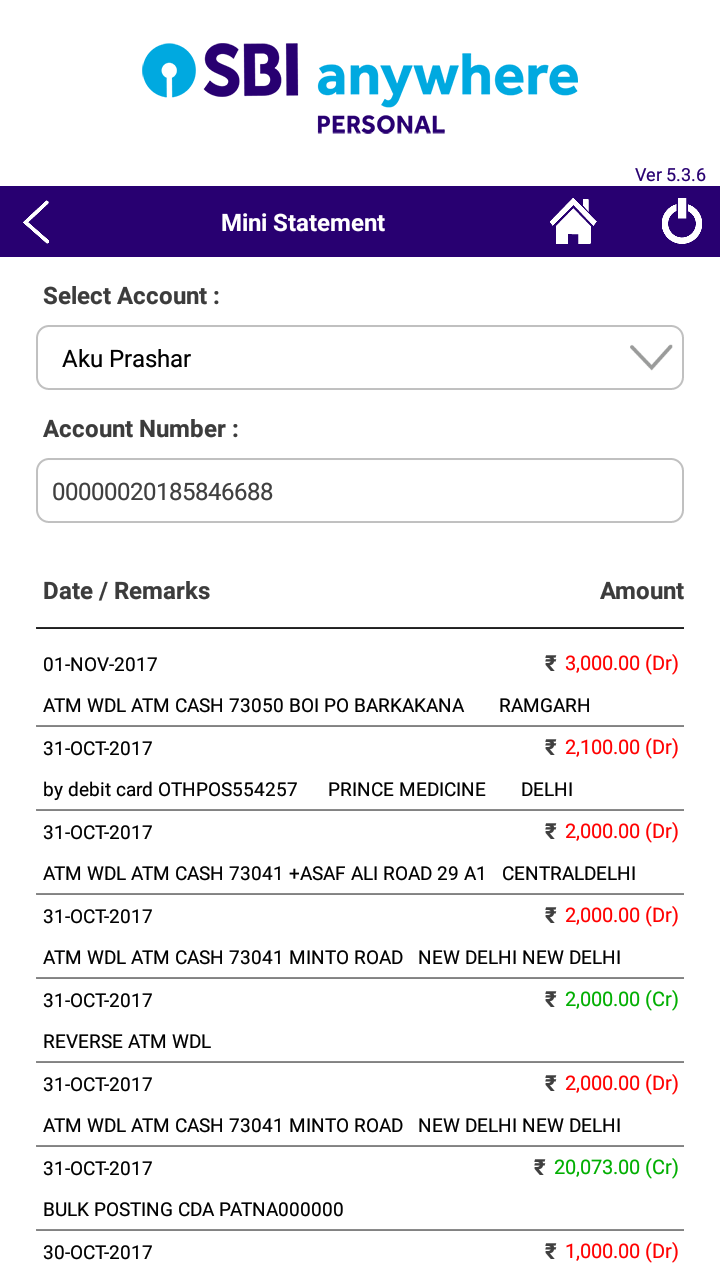Open the home icon
720x1280 pixels.
click(x=573, y=221)
